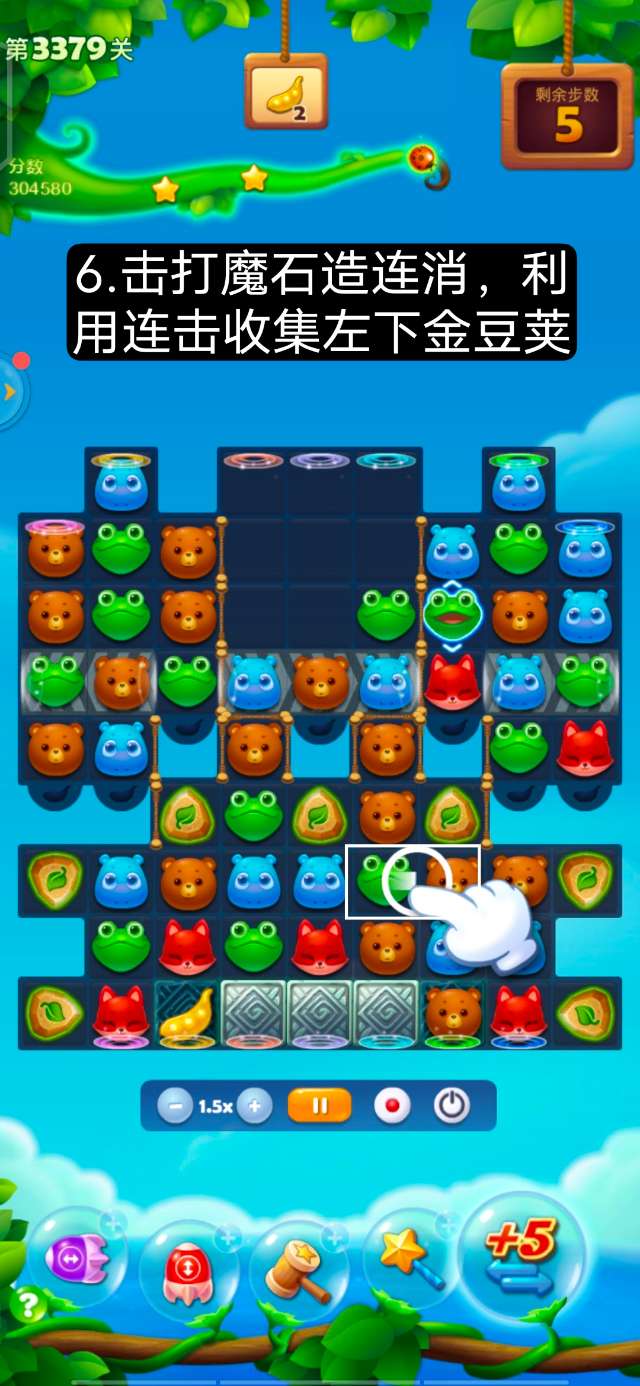
Task: Start recording with the red dot button
Action: (392, 1106)
